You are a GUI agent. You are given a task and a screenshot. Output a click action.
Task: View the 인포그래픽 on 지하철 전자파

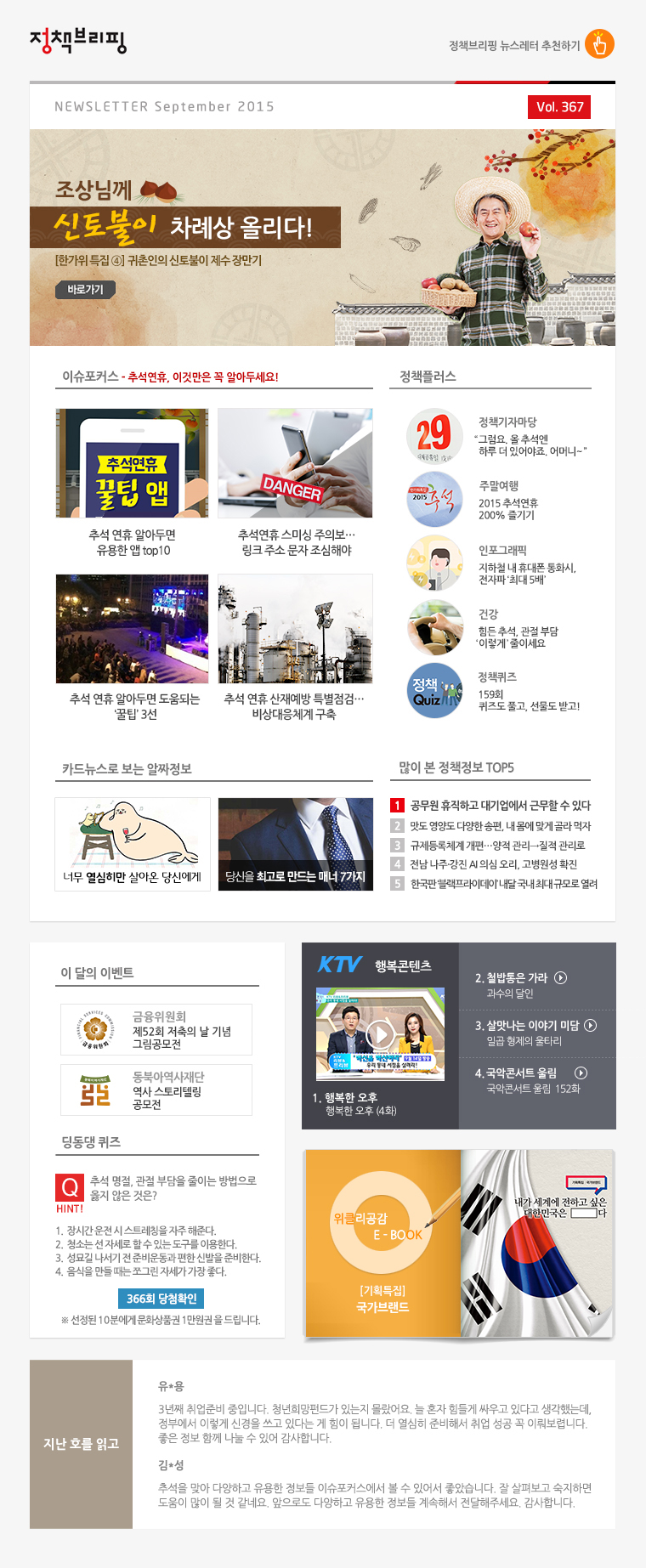coord(434,563)
